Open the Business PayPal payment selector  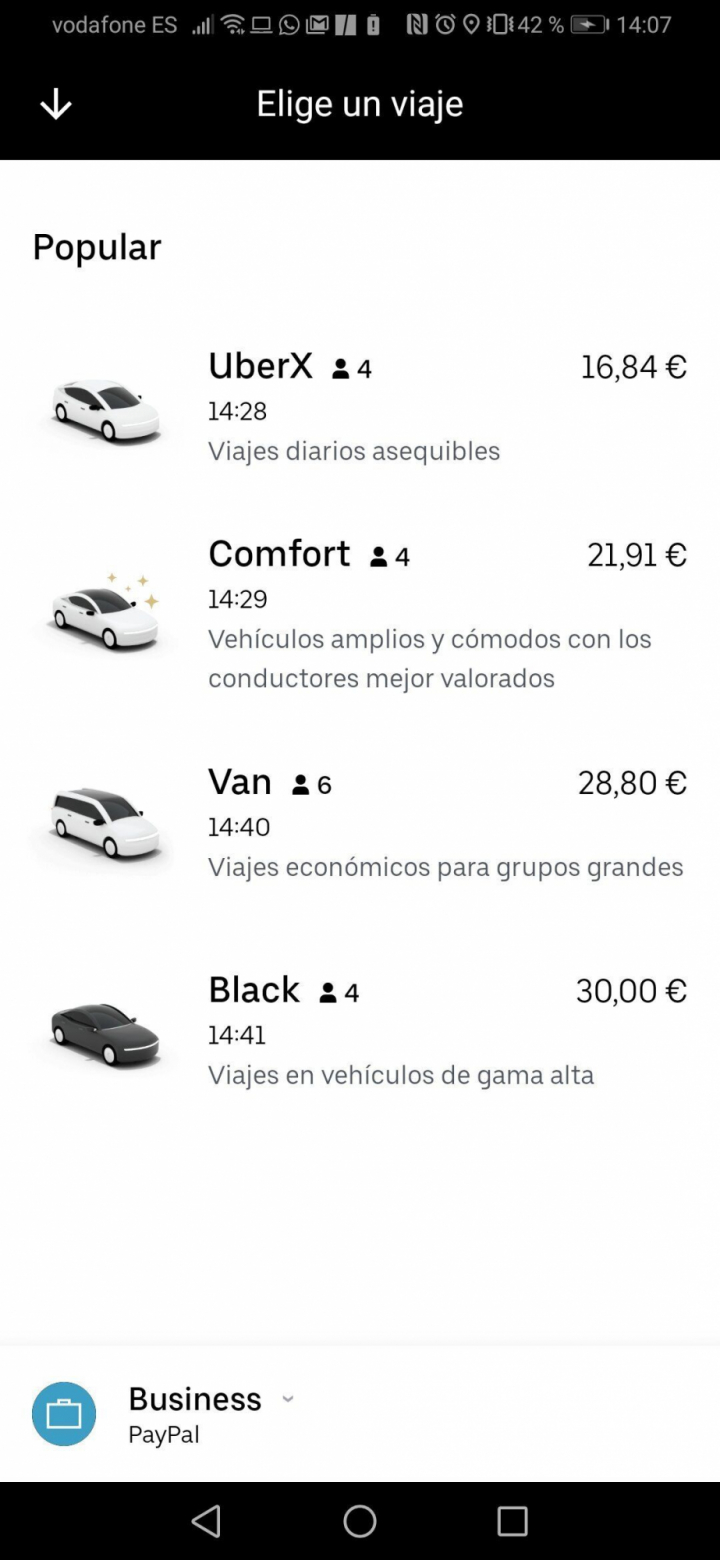click(195, 1413)
